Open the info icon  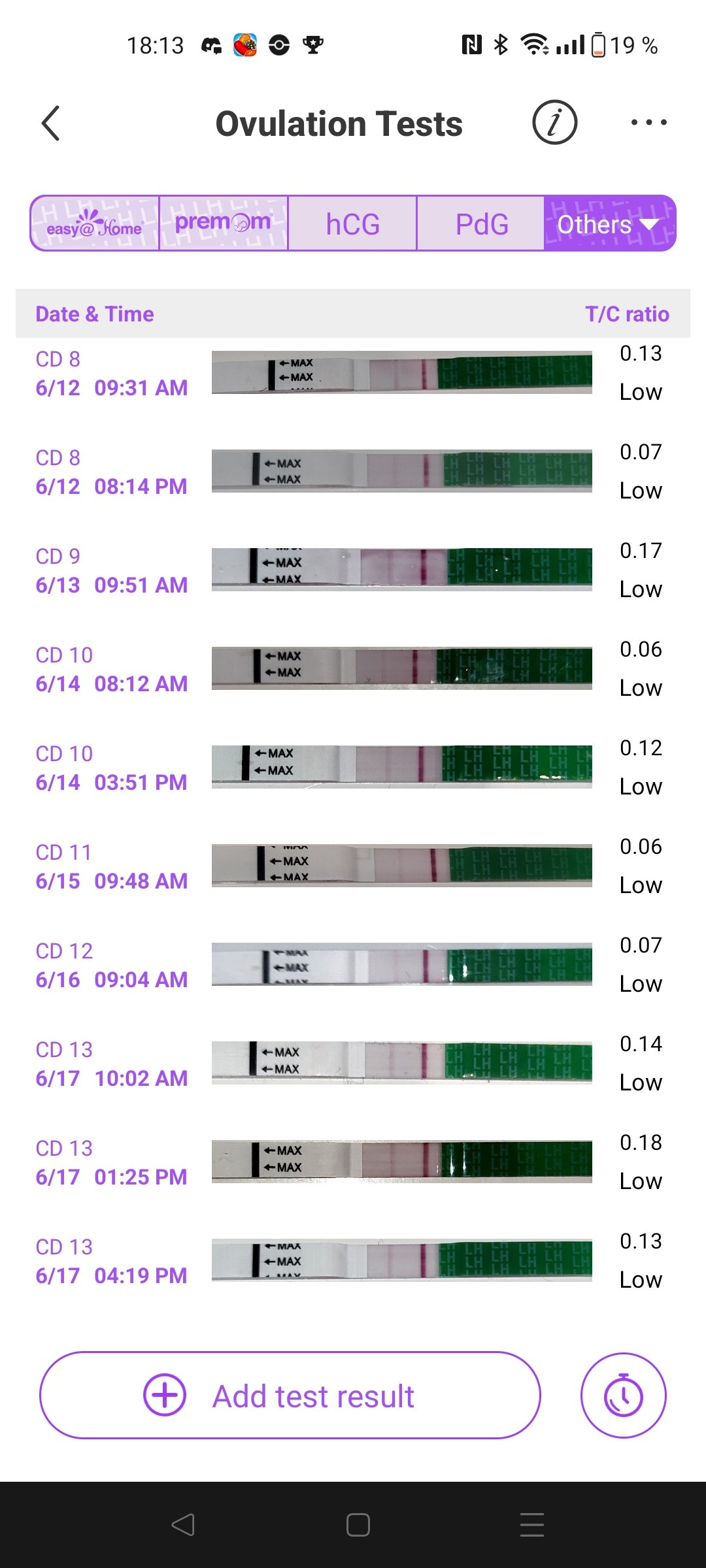(x=554, y=122)
